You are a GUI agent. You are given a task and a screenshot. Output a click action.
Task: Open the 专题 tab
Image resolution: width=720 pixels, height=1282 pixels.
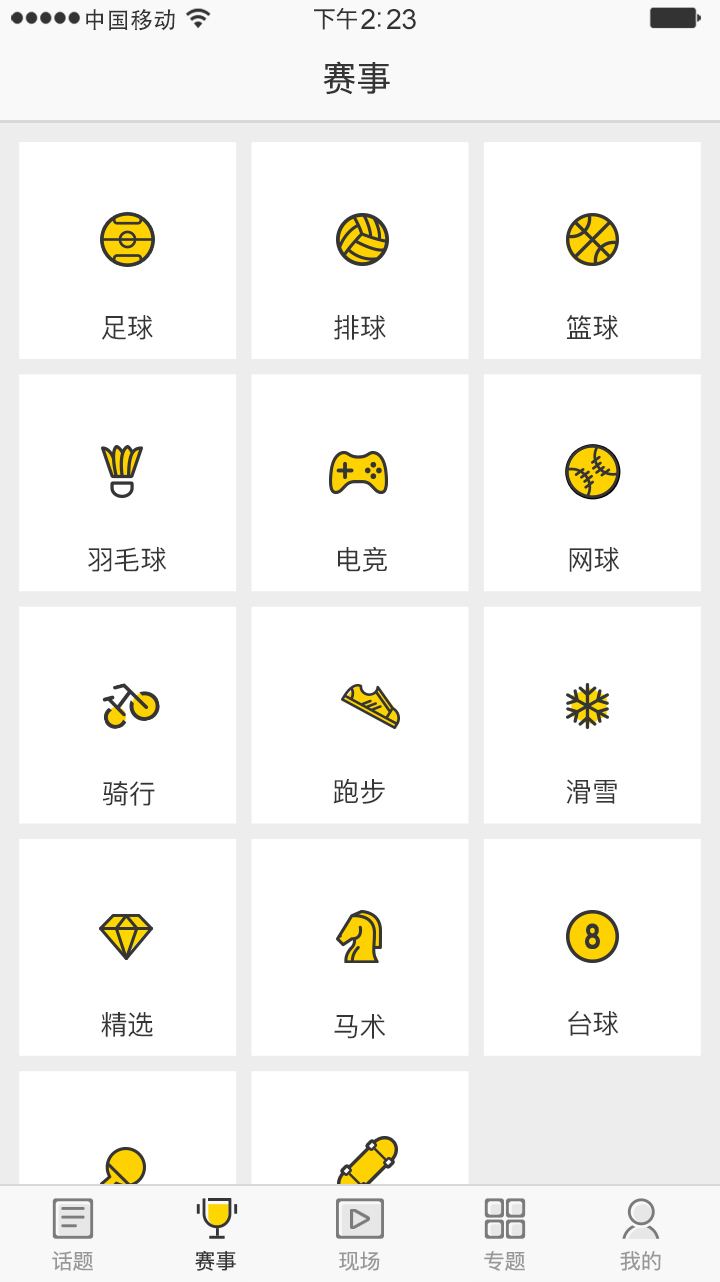click(x=504, y=1232)
